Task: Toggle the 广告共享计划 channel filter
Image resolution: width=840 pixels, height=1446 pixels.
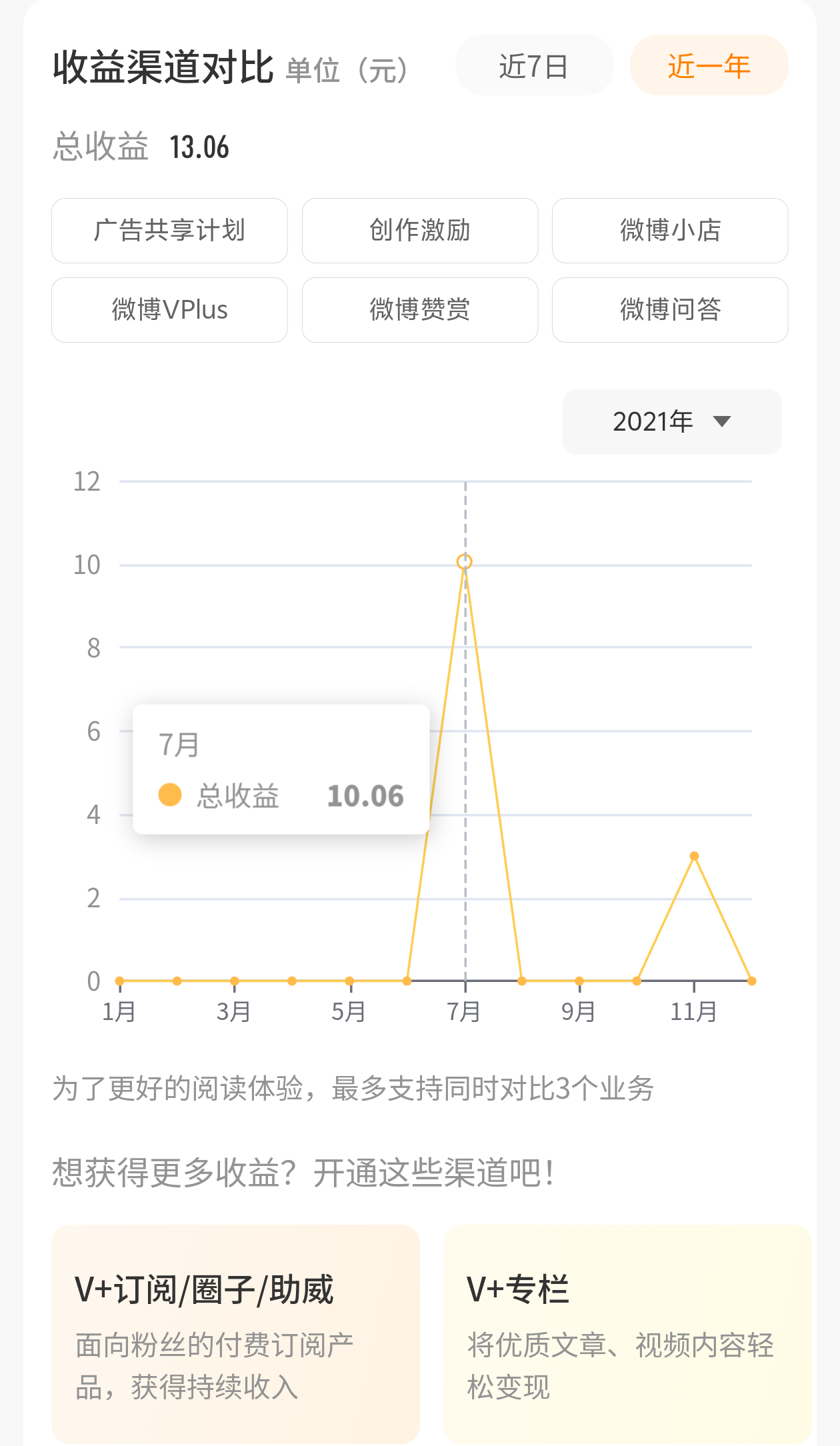Action: [169, 231]
